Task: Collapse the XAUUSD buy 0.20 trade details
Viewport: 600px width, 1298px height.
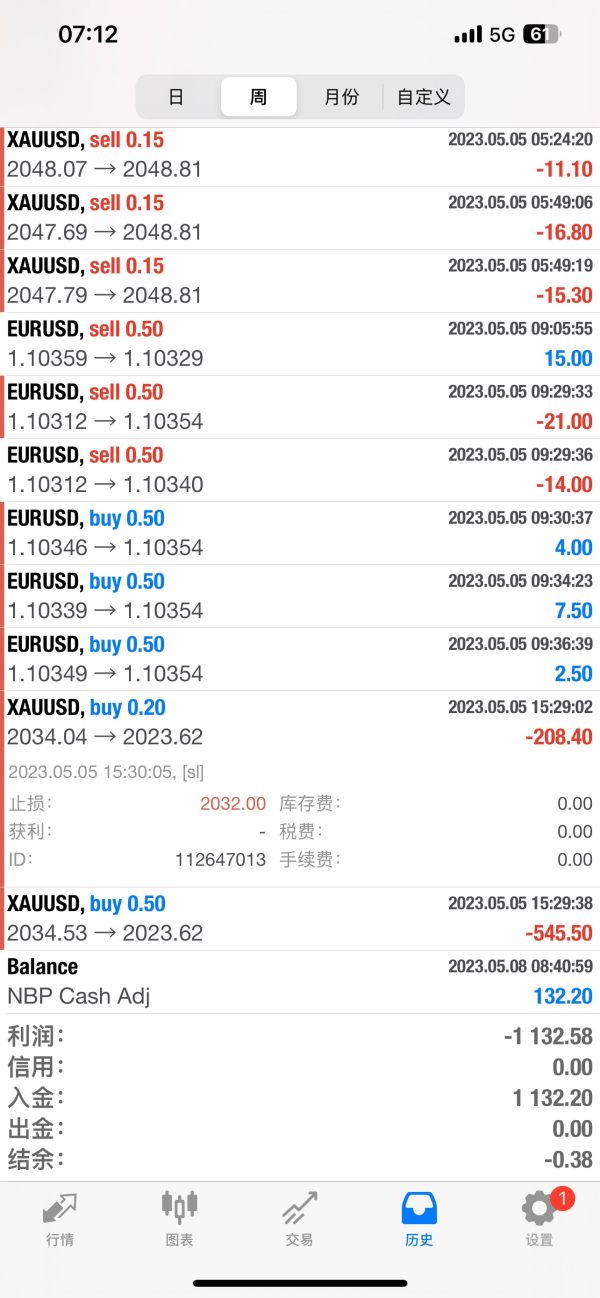Action: pyautogui.click(x=300, y=722)
